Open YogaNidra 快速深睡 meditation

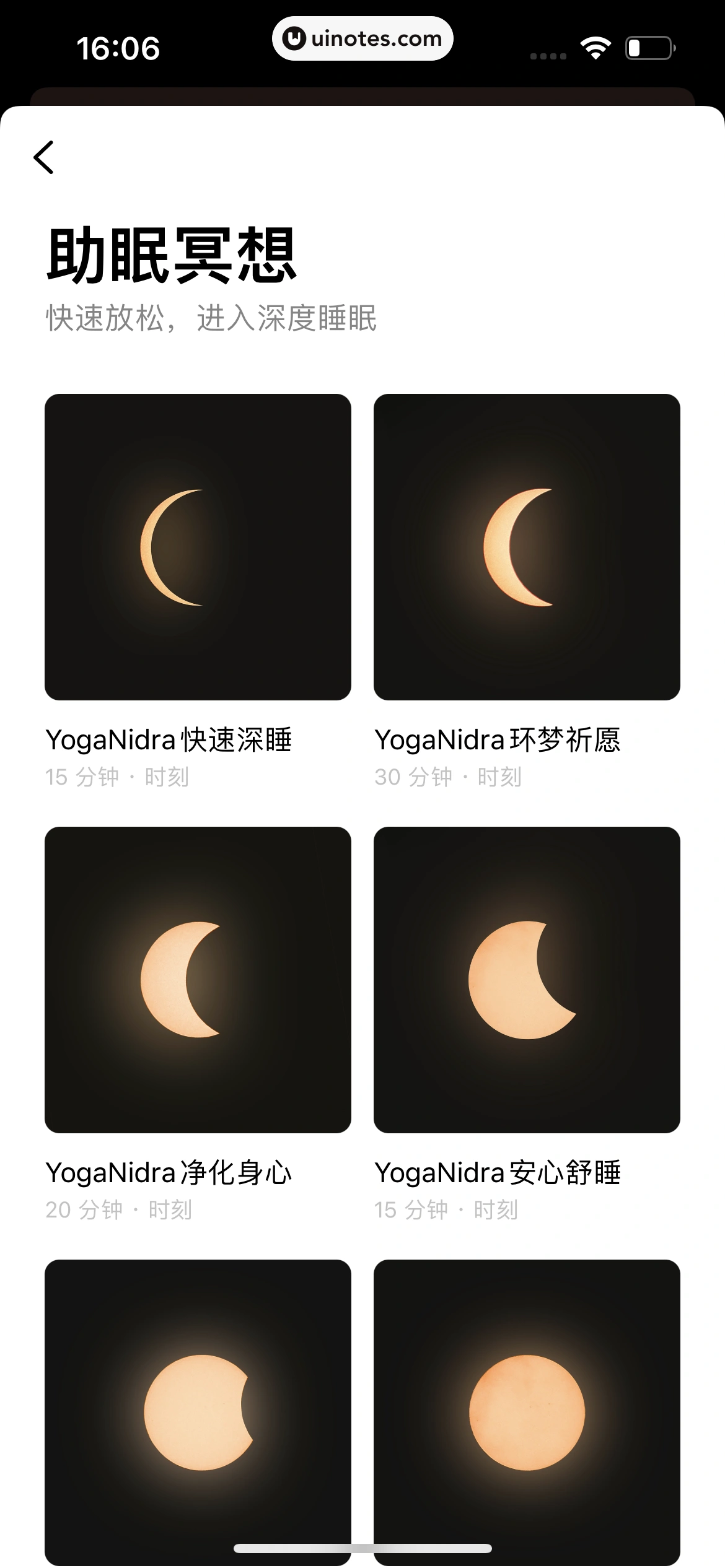pyautogui.click(x=198, y=547)
